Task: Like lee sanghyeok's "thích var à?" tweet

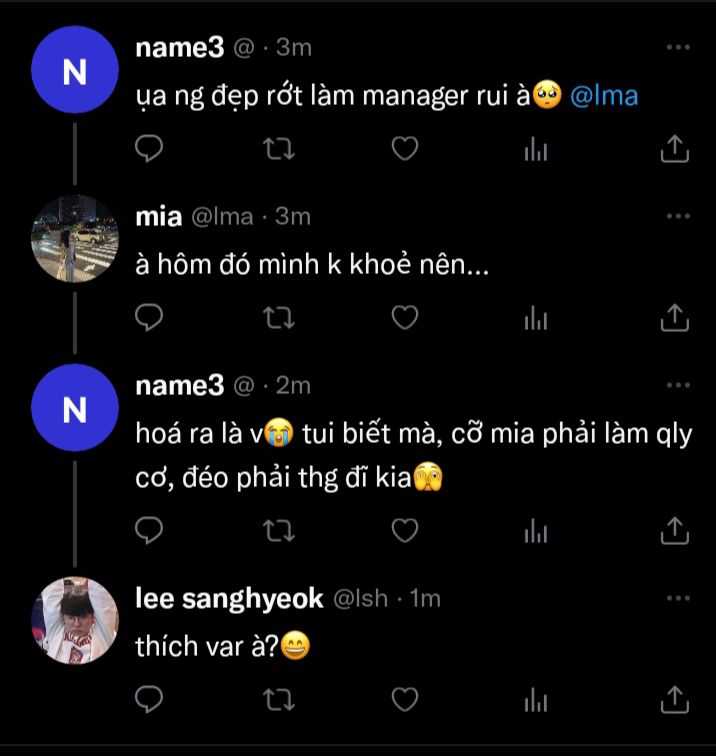Action: coord(404,697)
